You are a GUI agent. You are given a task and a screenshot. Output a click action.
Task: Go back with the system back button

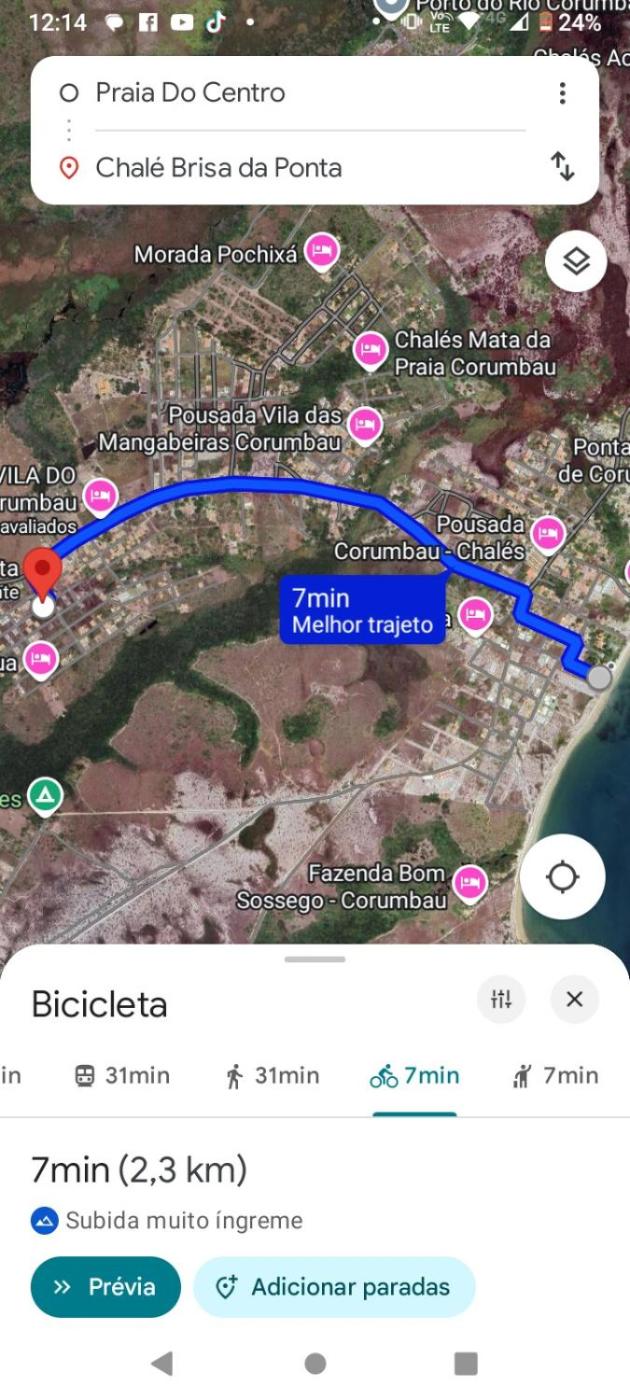pyautogui.click(x=161, y=1363)
